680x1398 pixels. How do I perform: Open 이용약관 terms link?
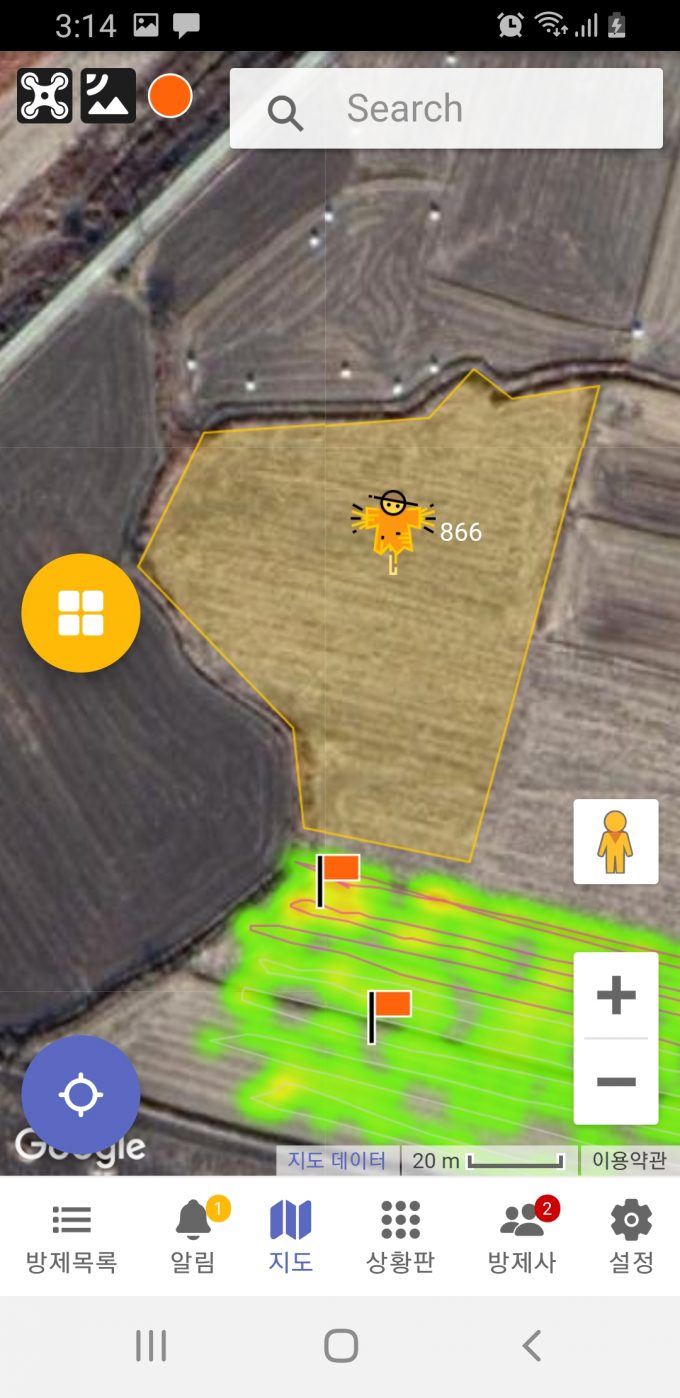(629, 1160)
